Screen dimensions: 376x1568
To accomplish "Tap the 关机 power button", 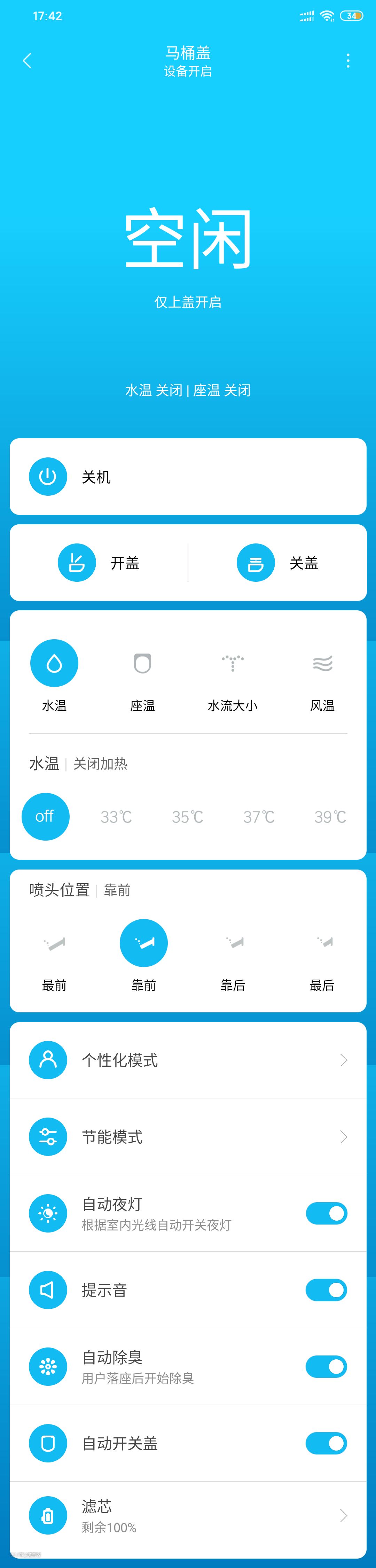I will [47, 477].
